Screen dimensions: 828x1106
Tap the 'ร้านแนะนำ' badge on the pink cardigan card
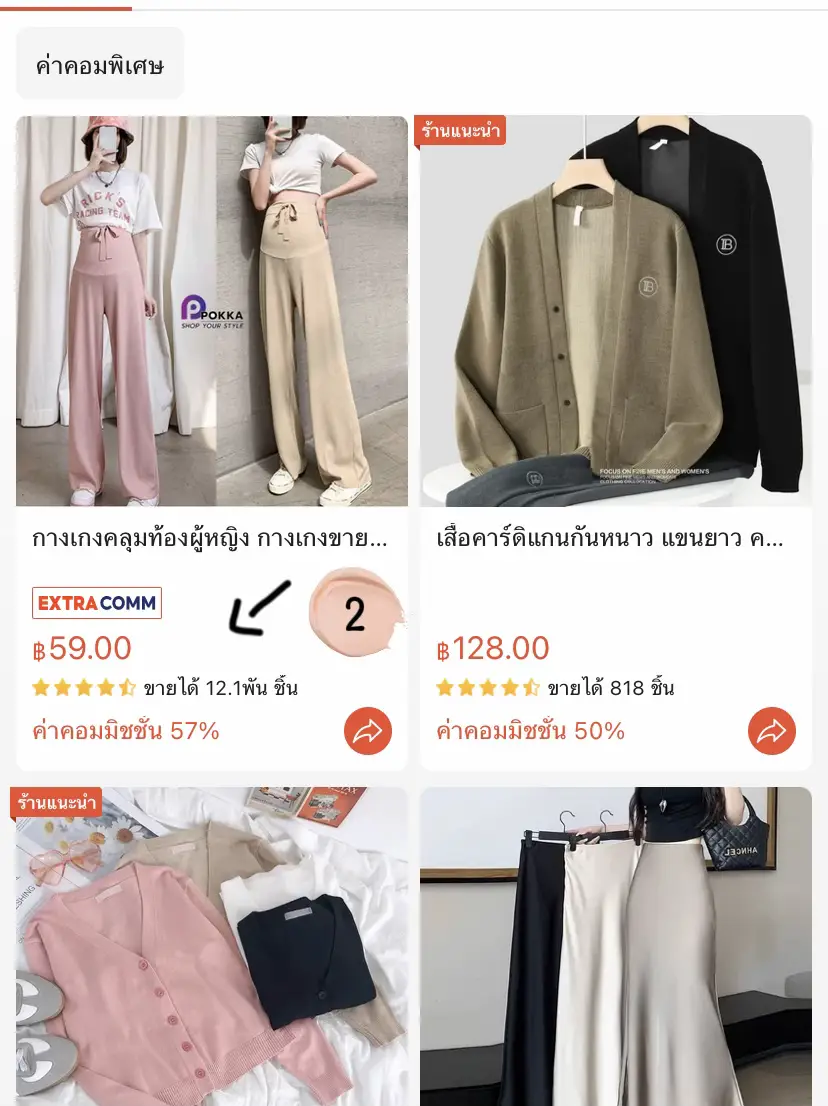pos(56,802)
